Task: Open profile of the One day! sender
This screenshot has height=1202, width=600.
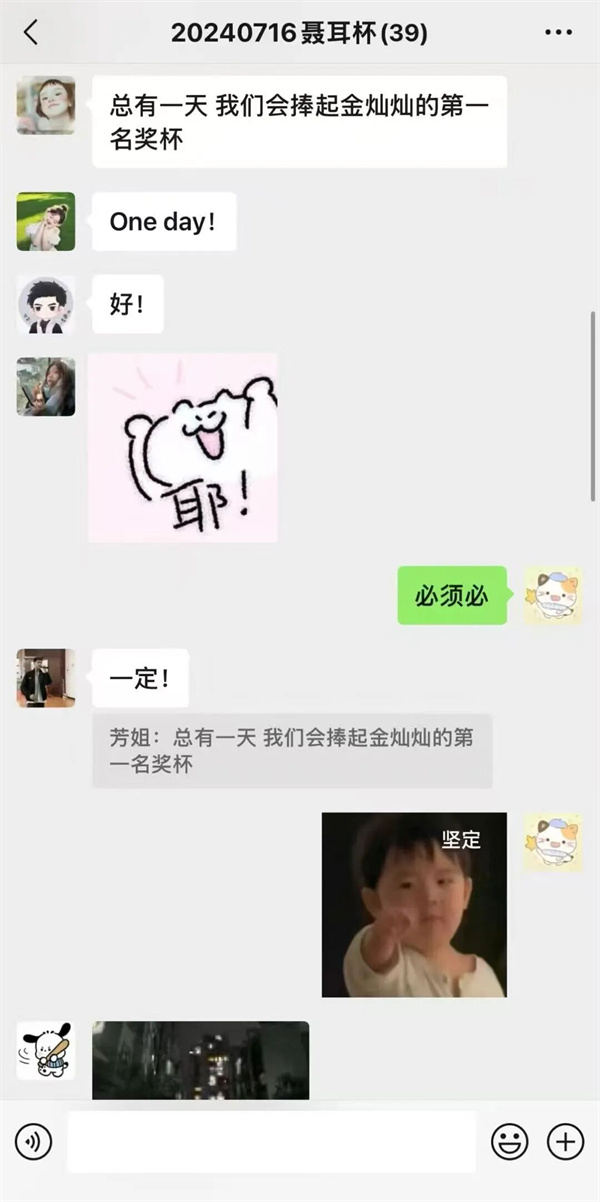Action: click(x=46, y=221)
